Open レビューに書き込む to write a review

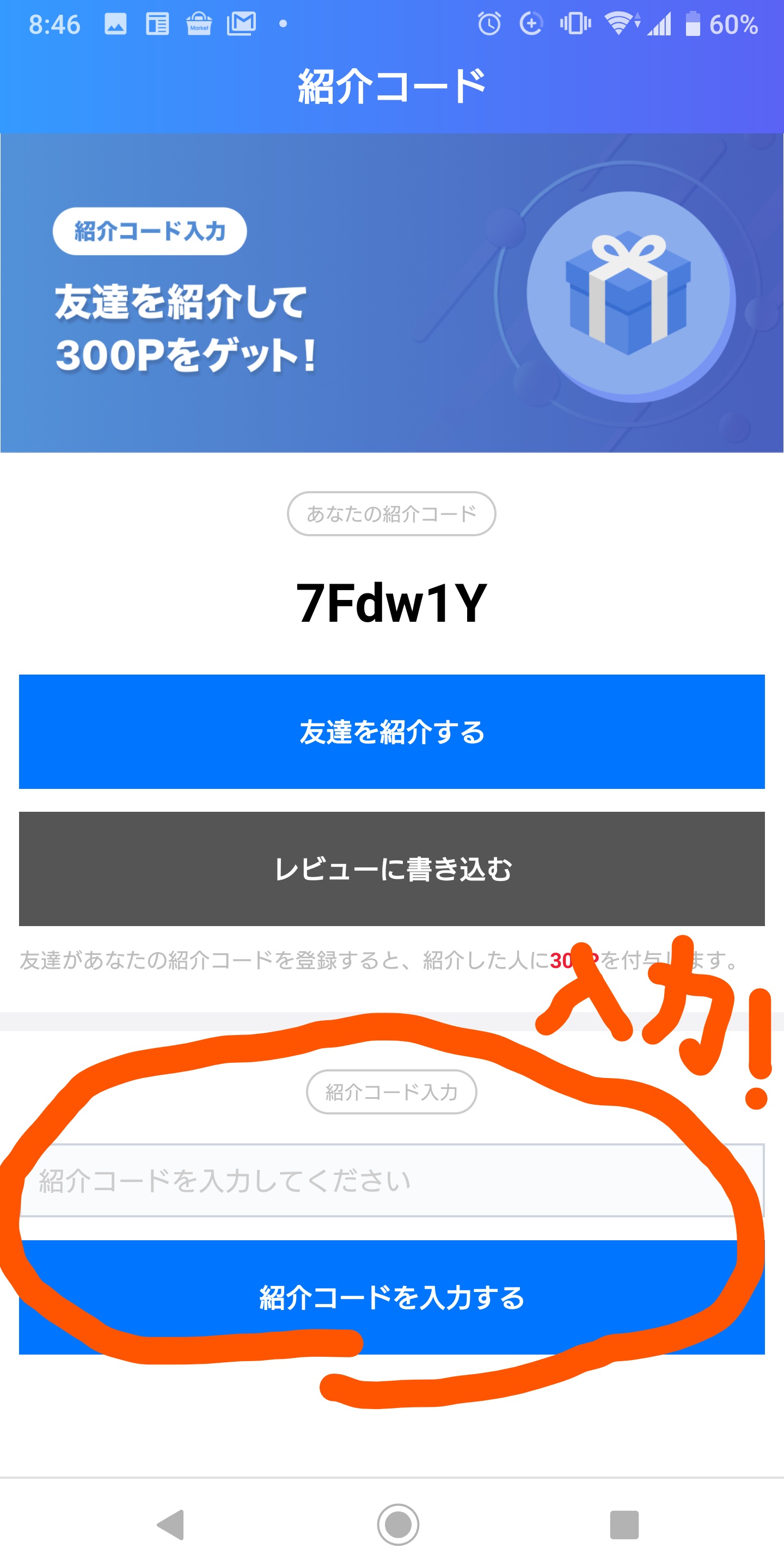pos(391,868)
